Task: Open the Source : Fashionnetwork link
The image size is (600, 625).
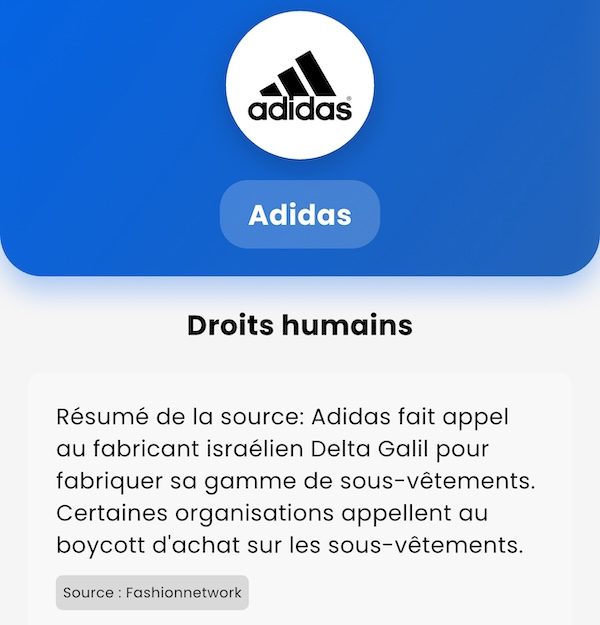Action: point(152,592)
